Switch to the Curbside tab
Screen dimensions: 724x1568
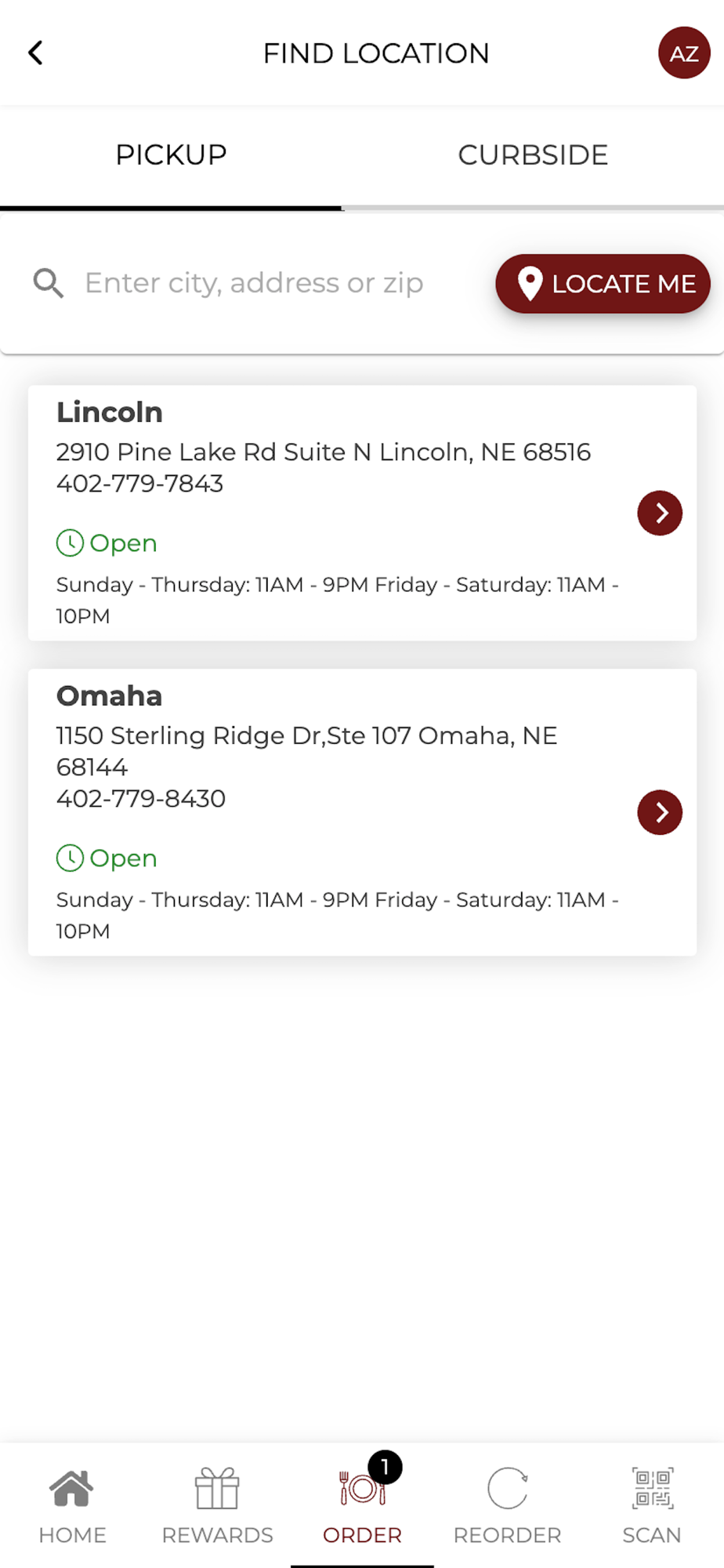[533, 155]
